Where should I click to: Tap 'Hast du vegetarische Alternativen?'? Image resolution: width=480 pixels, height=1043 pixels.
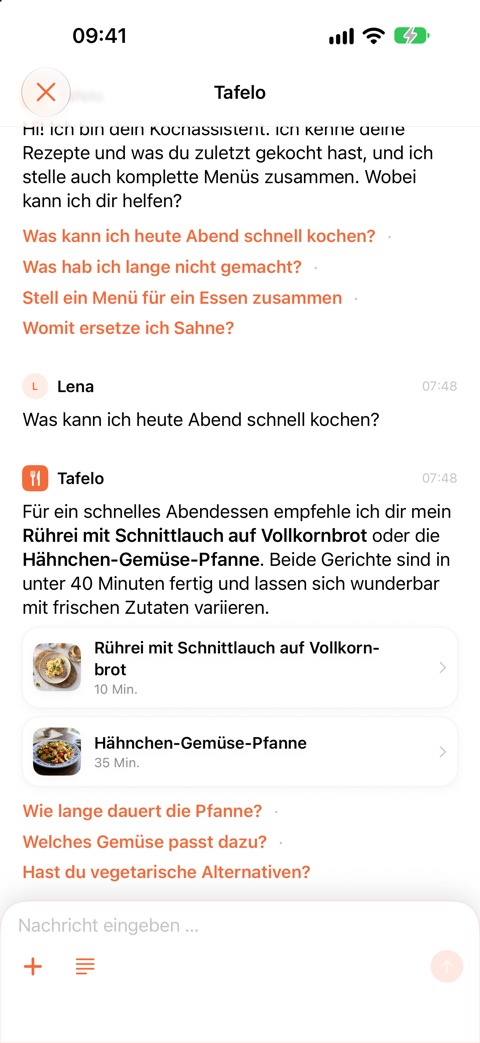click(x=166, y=872)
